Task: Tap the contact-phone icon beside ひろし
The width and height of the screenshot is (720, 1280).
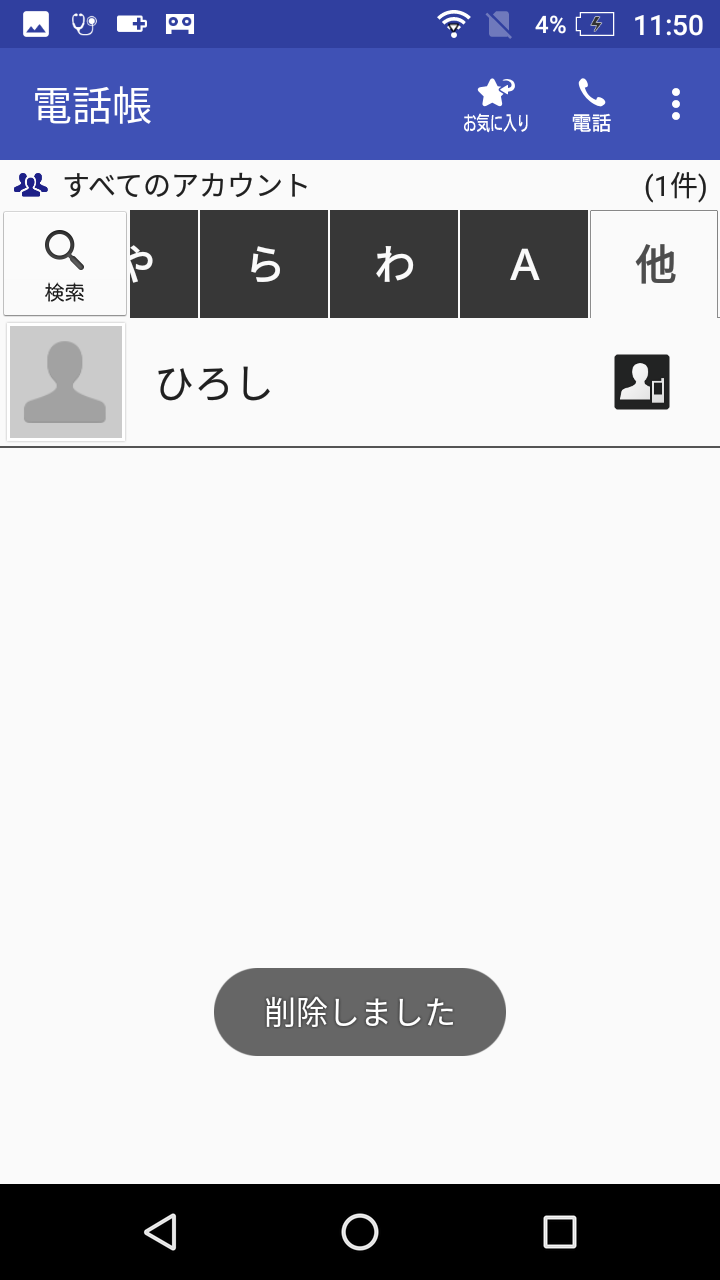Action: (x=641, y=382)
